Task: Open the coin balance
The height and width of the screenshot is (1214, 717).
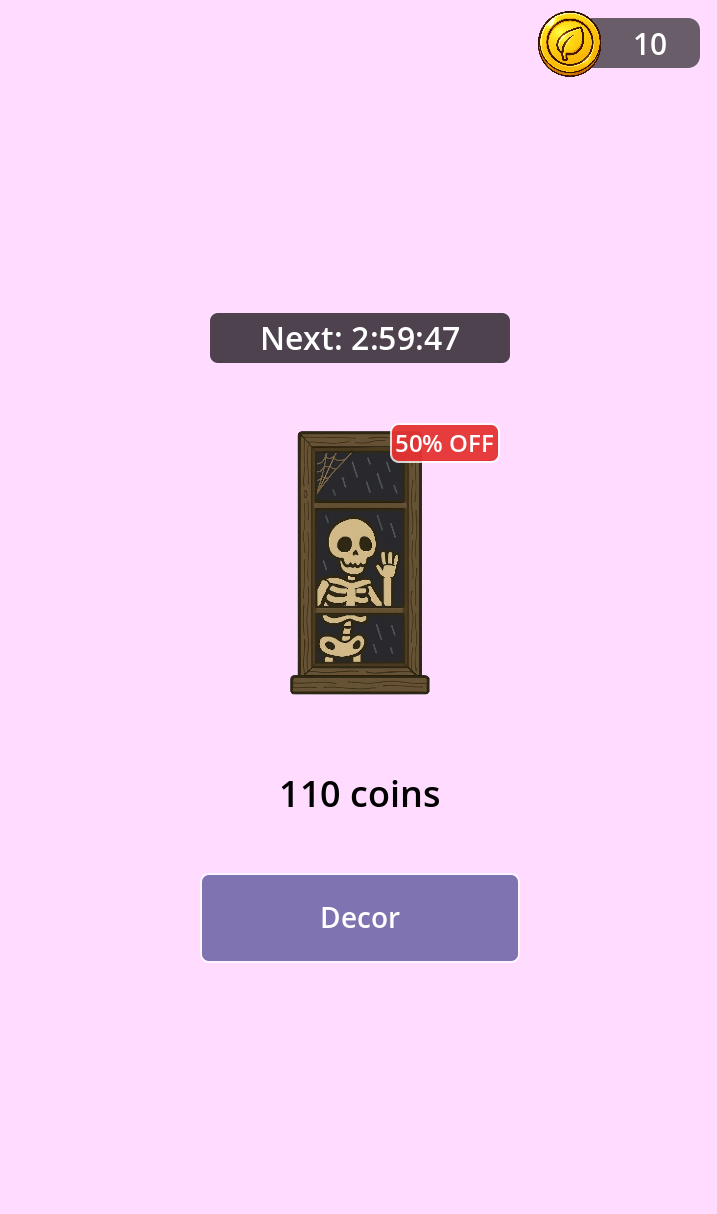Action: 620,44
